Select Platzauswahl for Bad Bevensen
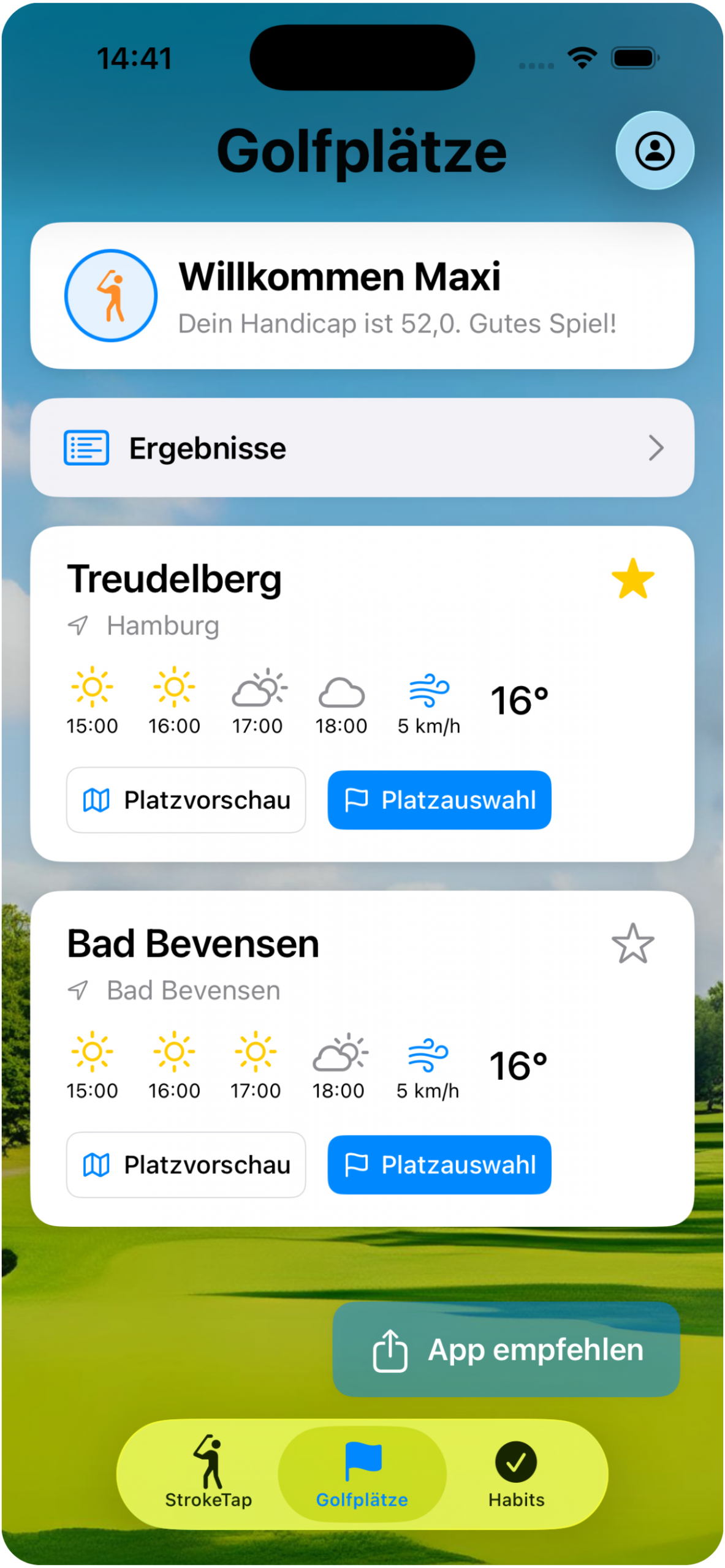725x1568 pixels. pos(439,1165)
